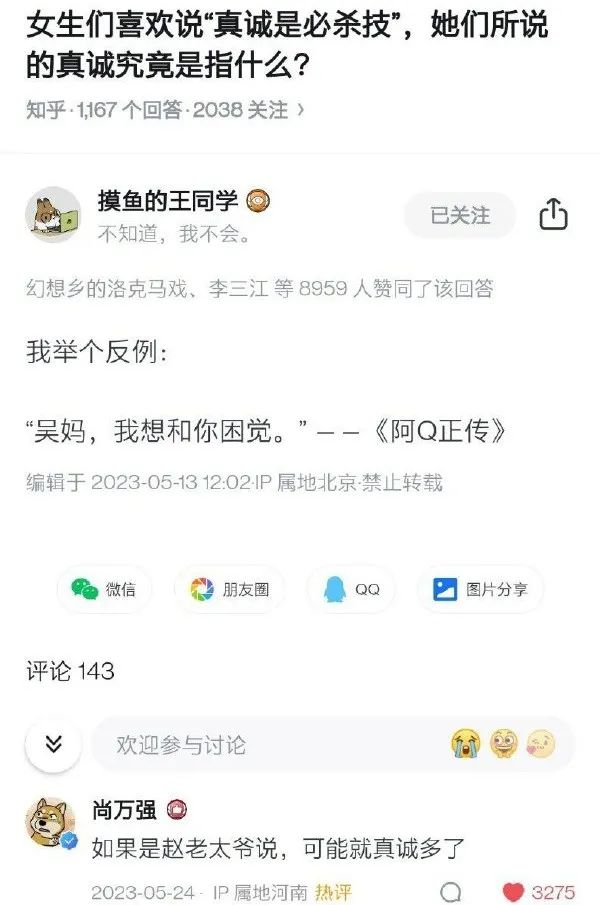
Task: Tap 摸鱼的王同学's avatar
Action: (53, 214)
